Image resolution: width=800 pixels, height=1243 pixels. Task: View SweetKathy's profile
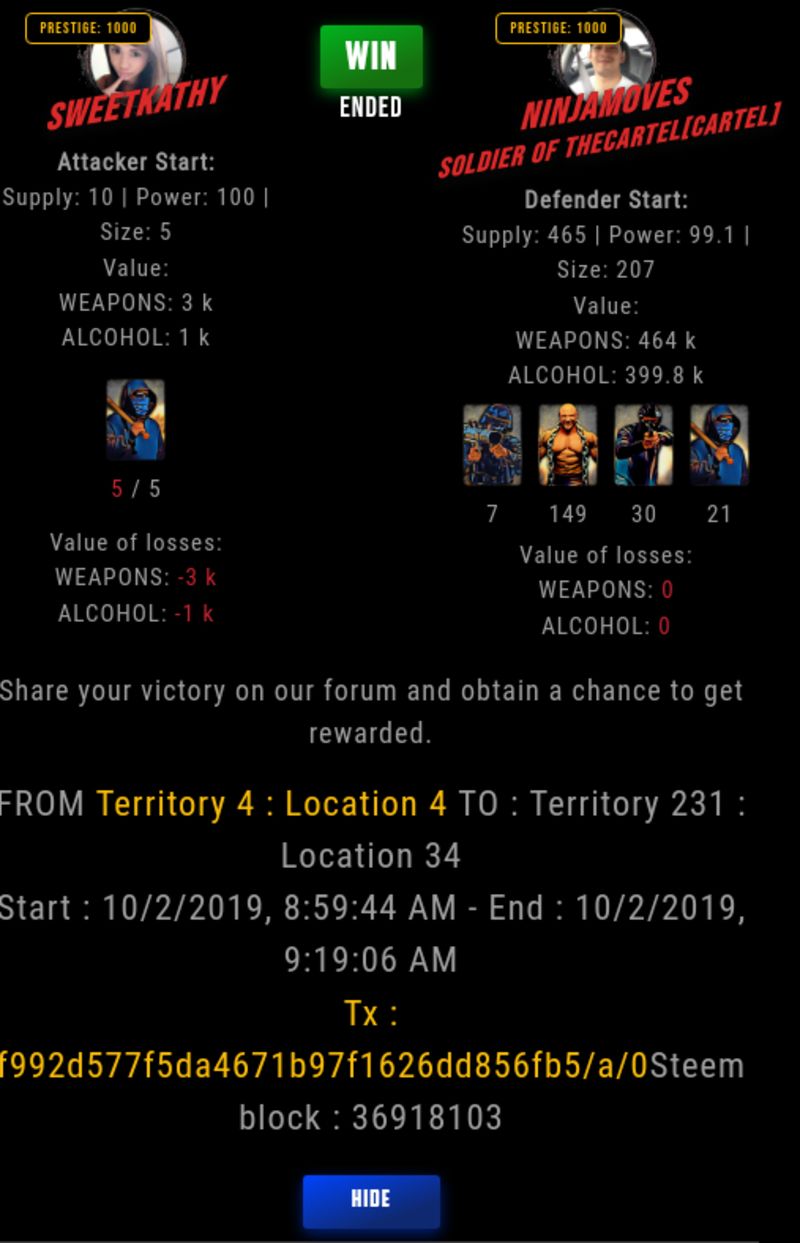pos(137,103)
